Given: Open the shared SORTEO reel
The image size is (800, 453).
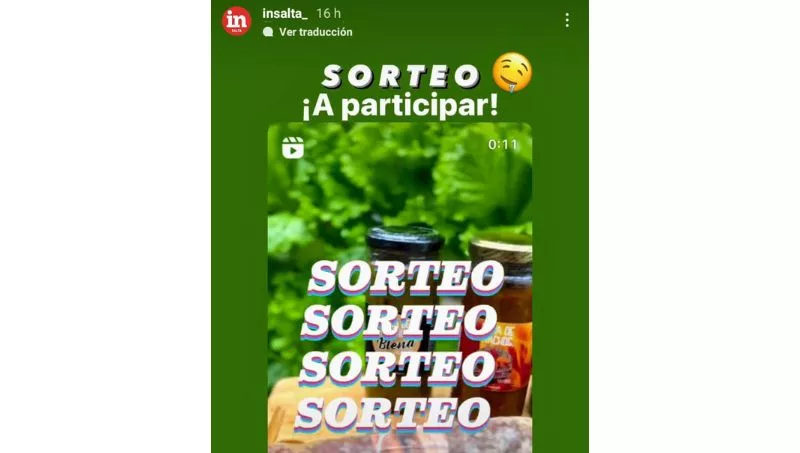Looking at the screenshot, I should click(x=400, y=288).
